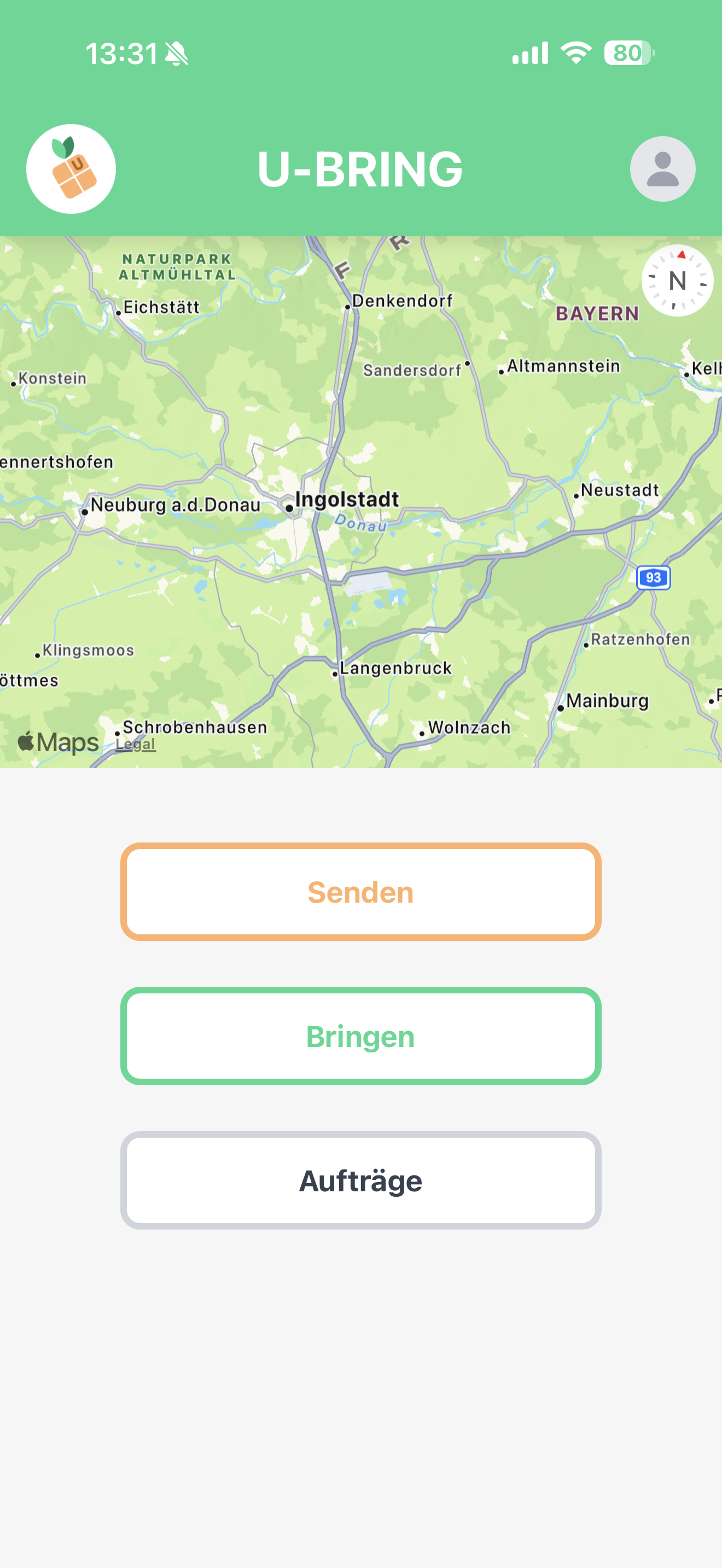Open the user profile icon
This screenshot has height=1568, width=722.
[x=662, y=168]
